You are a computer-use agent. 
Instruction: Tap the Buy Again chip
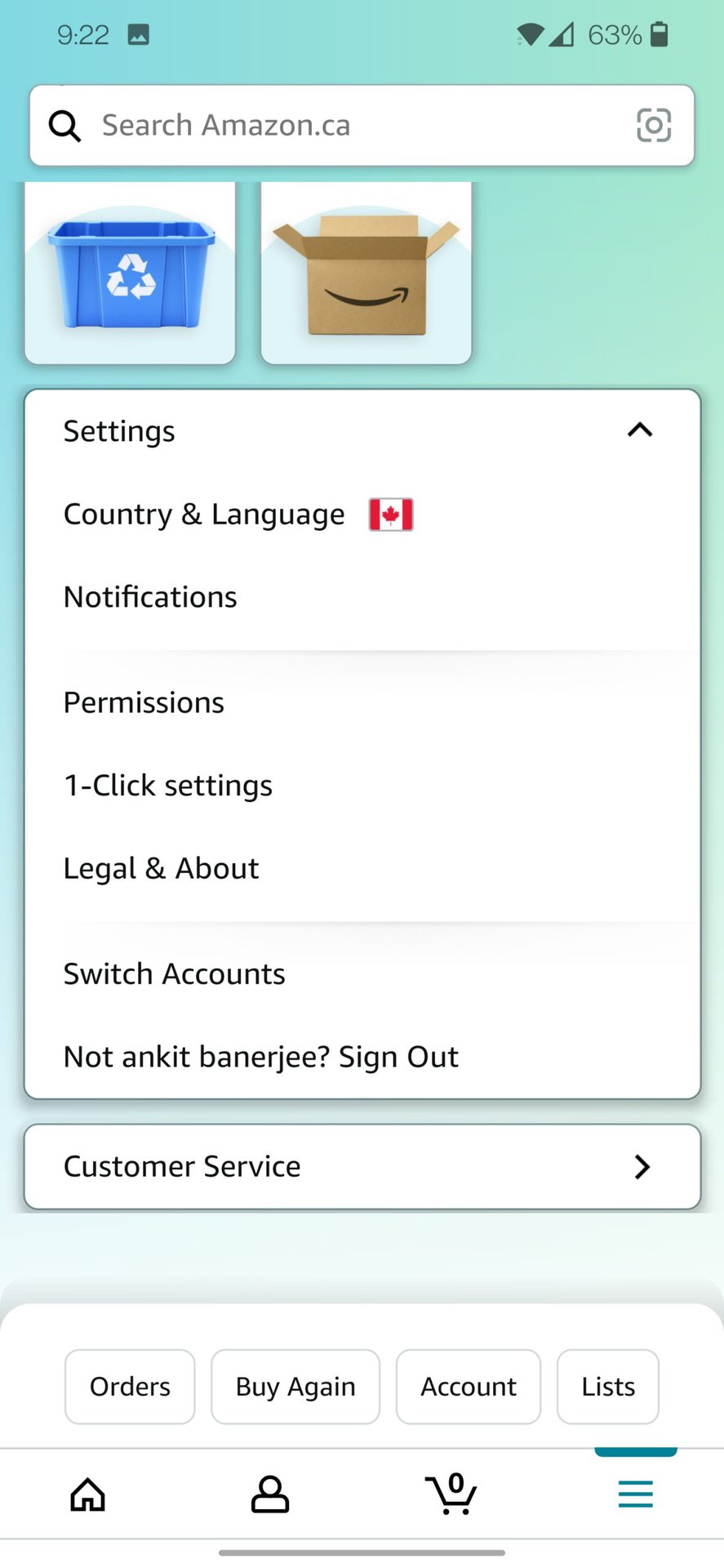(x=295, y=1387)
